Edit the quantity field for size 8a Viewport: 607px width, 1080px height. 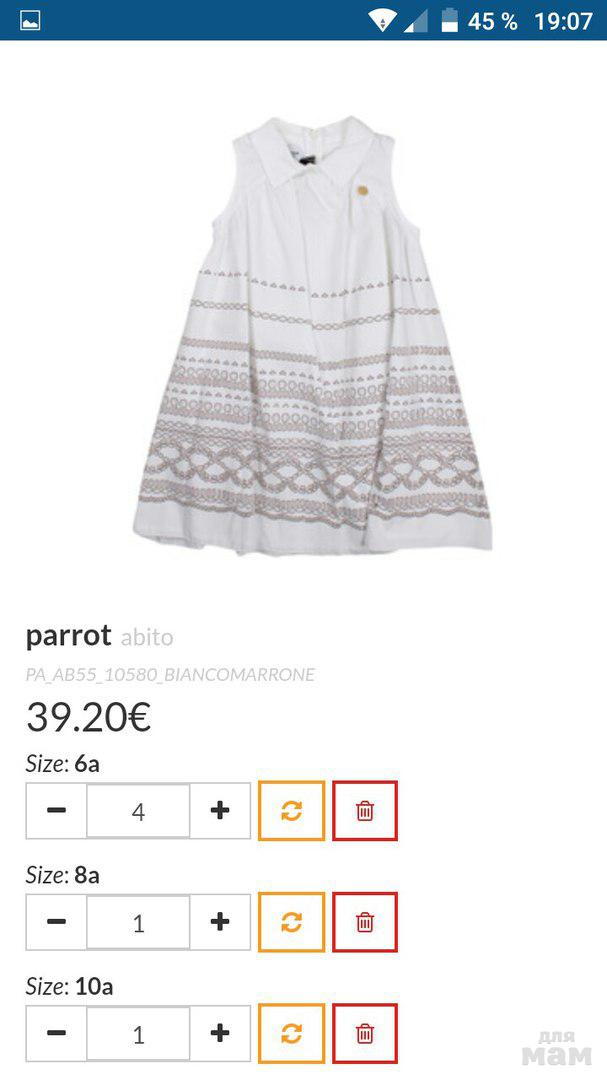coord(138,923)
